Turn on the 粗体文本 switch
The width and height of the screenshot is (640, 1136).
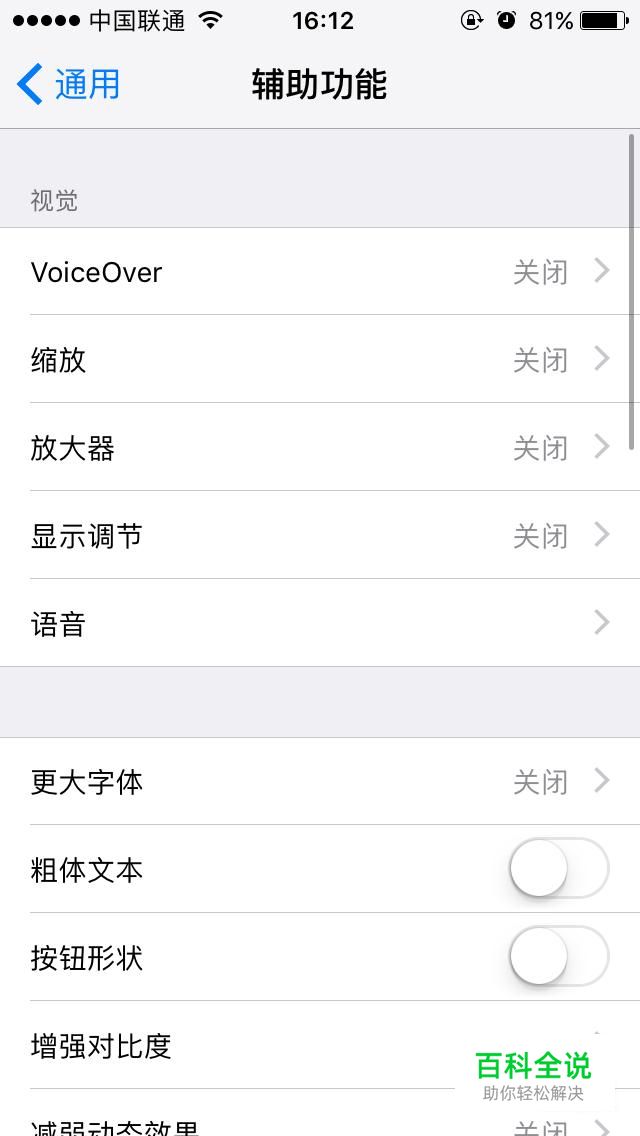pos(558,869)
